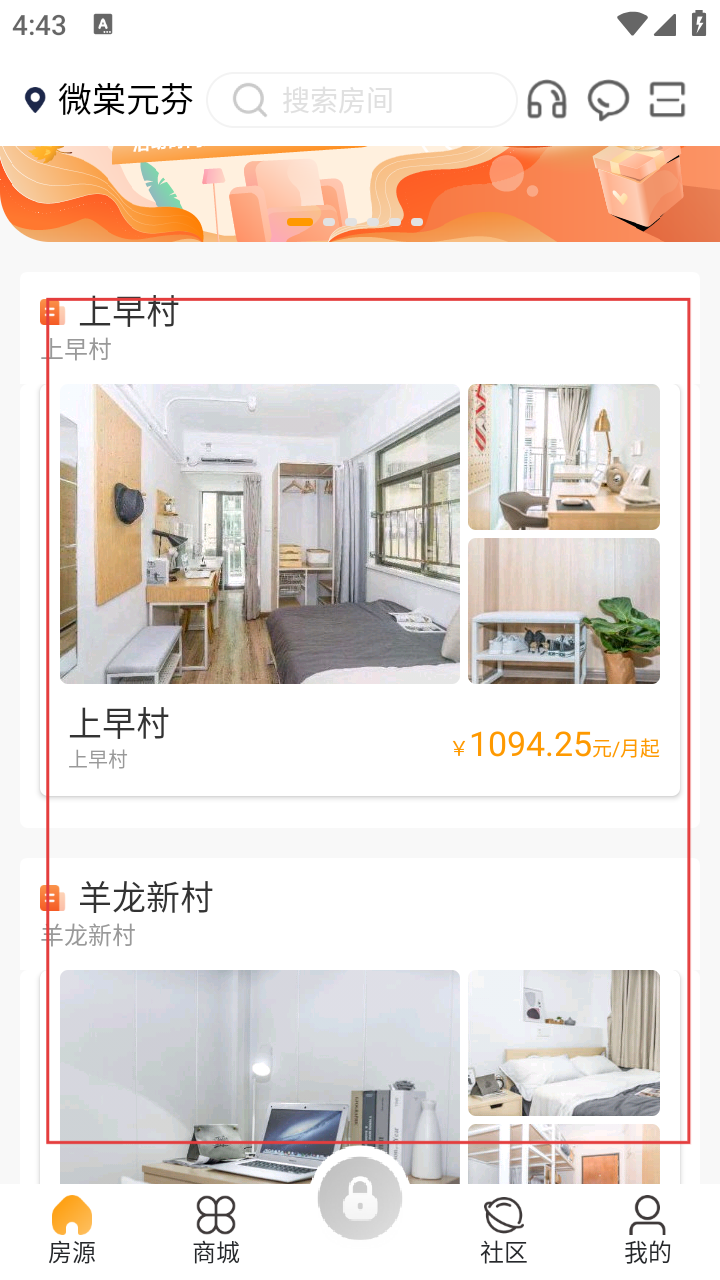Image resolution: width=720 pixels, height=1280 pixels.
Task: Contact customer service via headset icon
Action: pos(547,100)
